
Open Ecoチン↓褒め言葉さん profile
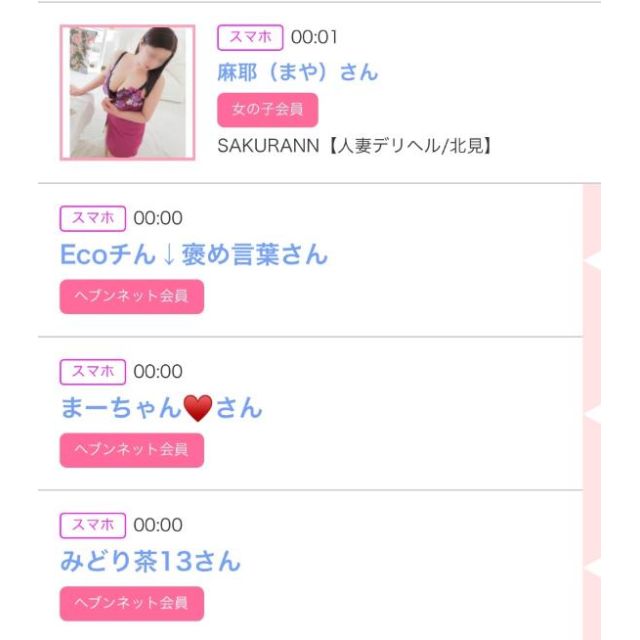[193, 254]
